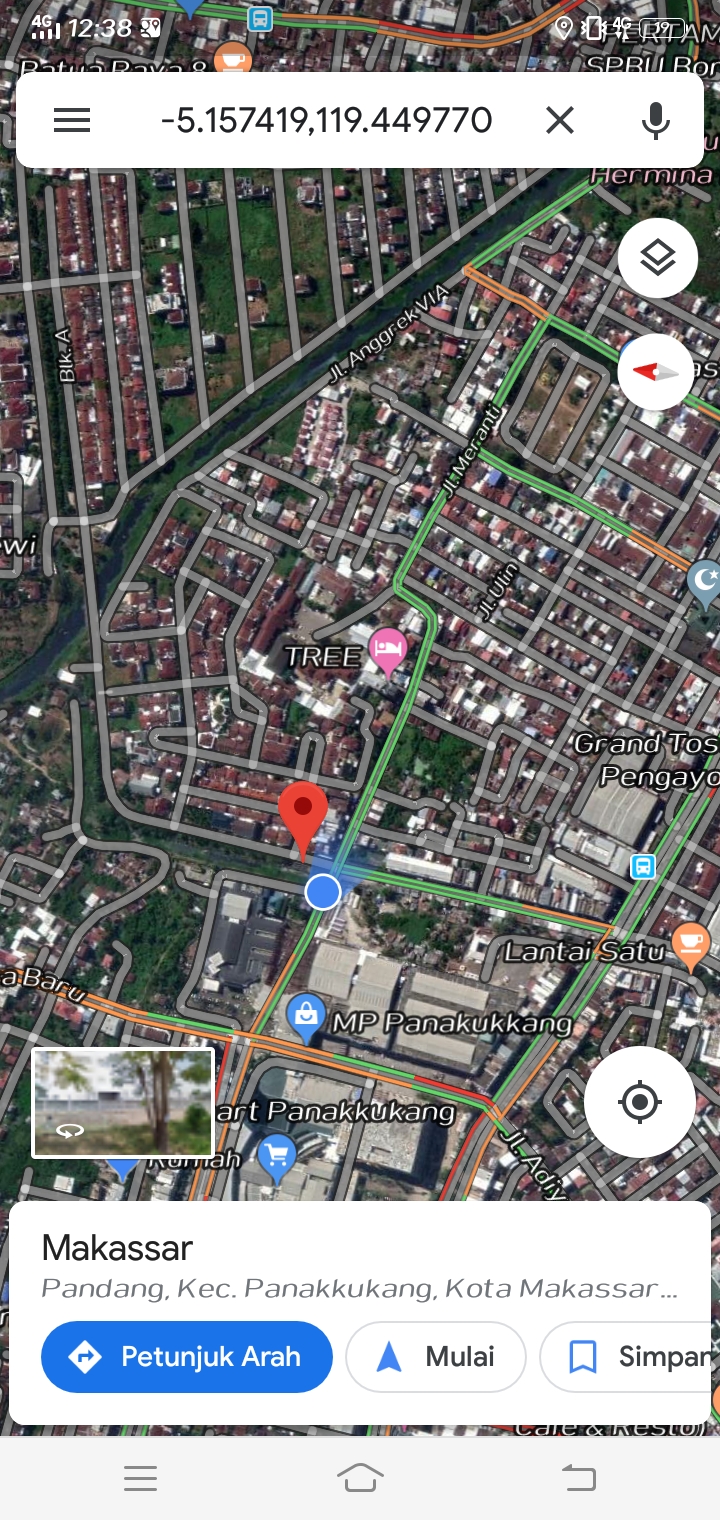Open the hamburger menu
This screenshot has height=1520, width=720.
(x=72, y=121)
